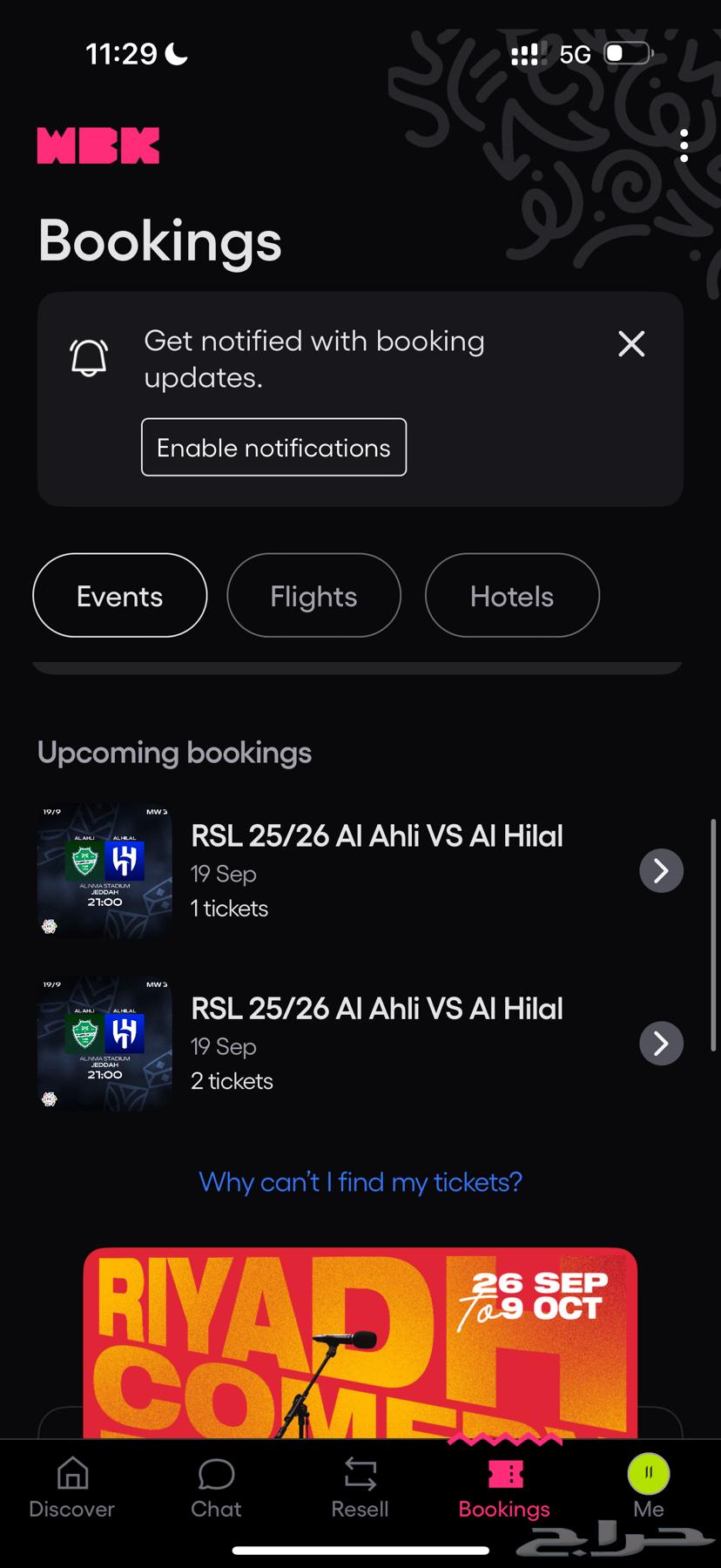The image size is (721, 1568).
Task: Open the Chat tab
Action: pos(216,1488)
